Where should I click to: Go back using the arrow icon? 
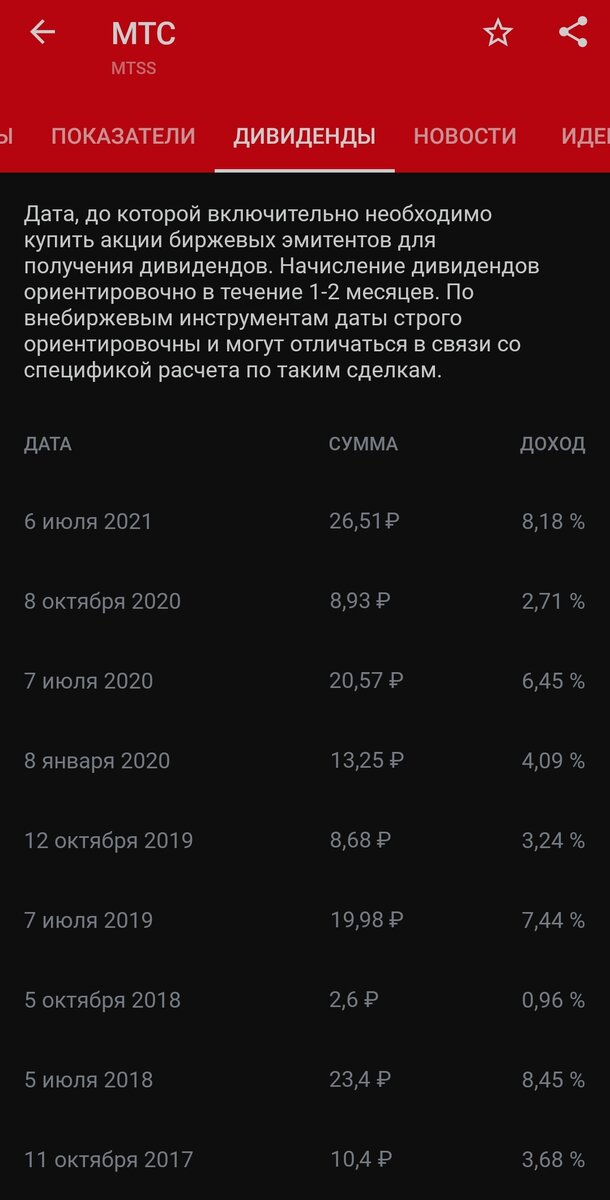click(x=42, y=33)
